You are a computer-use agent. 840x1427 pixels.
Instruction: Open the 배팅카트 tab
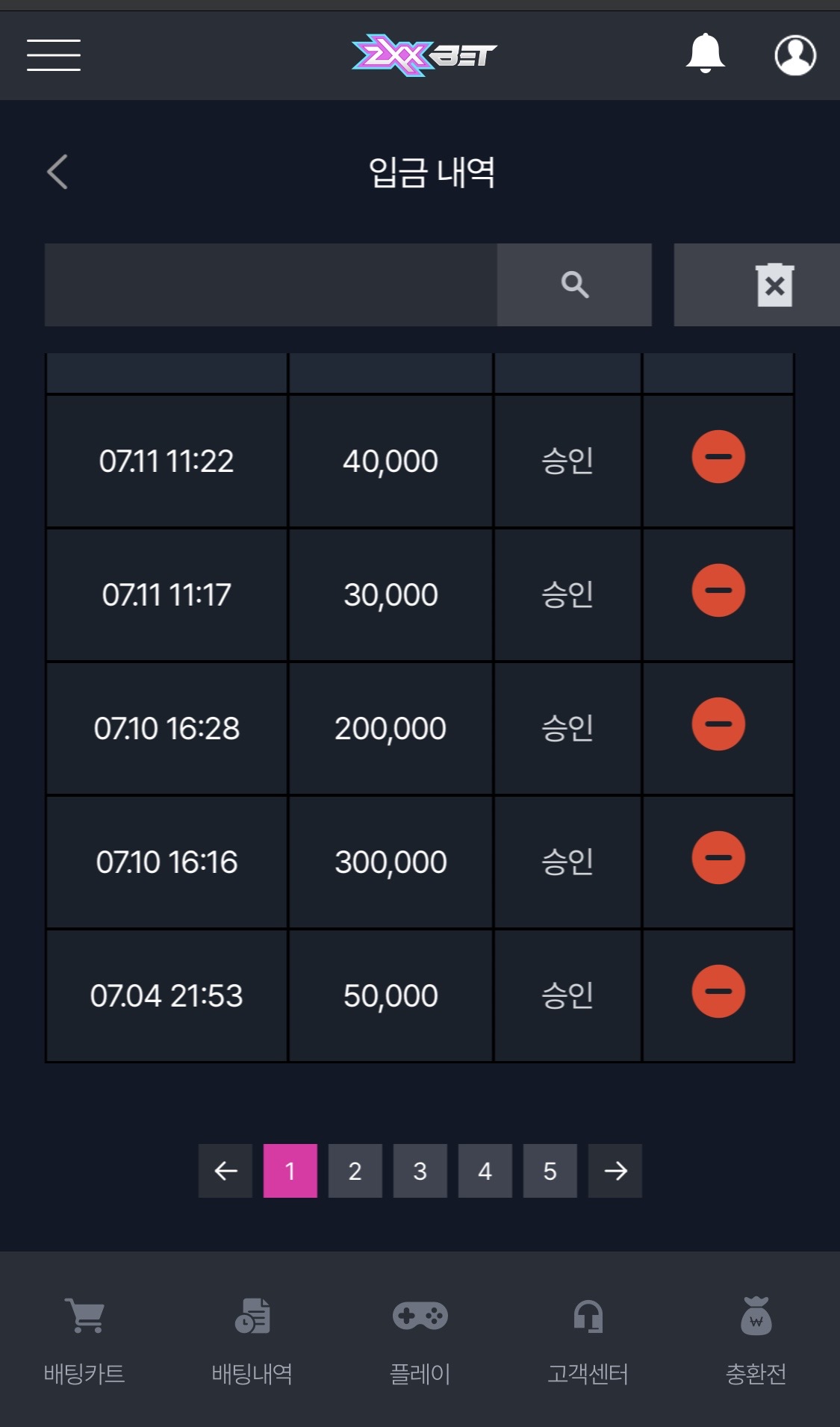84,1341
